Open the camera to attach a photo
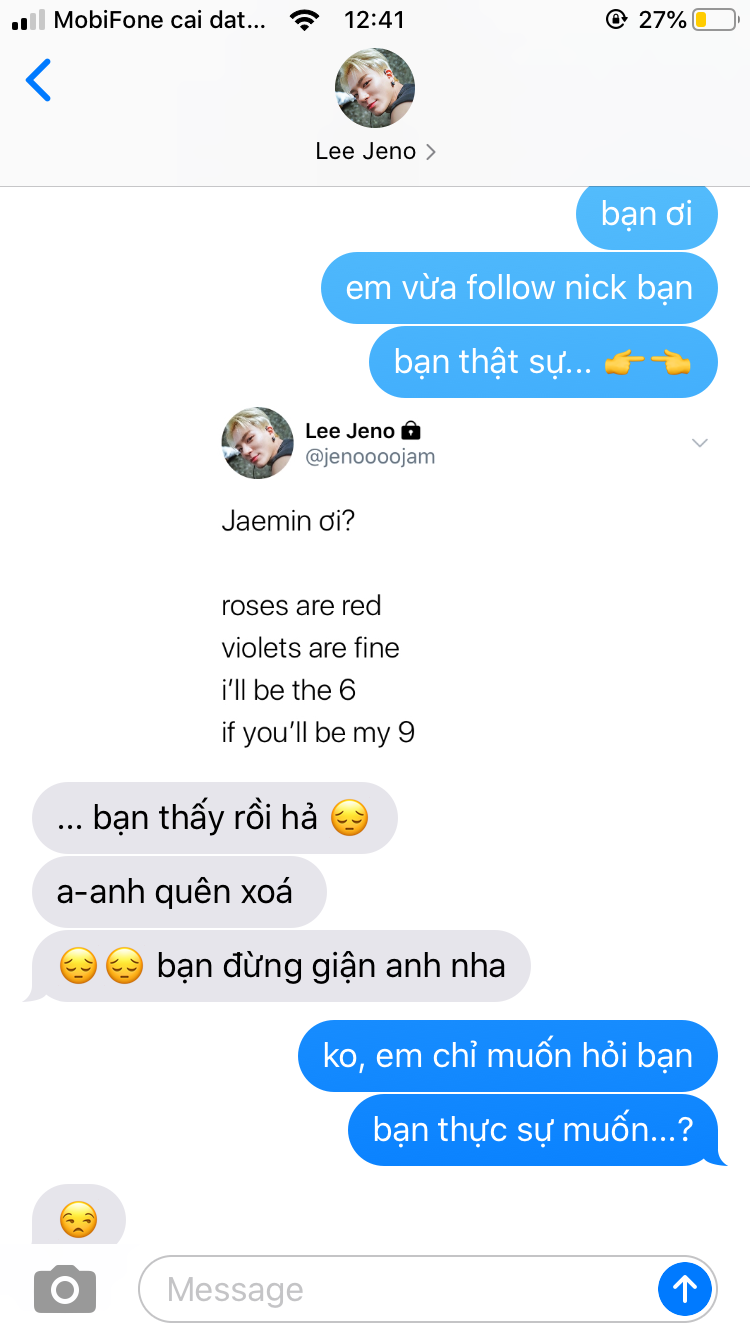This screenshot has width=750, height=1334. tap(65, 1289)
